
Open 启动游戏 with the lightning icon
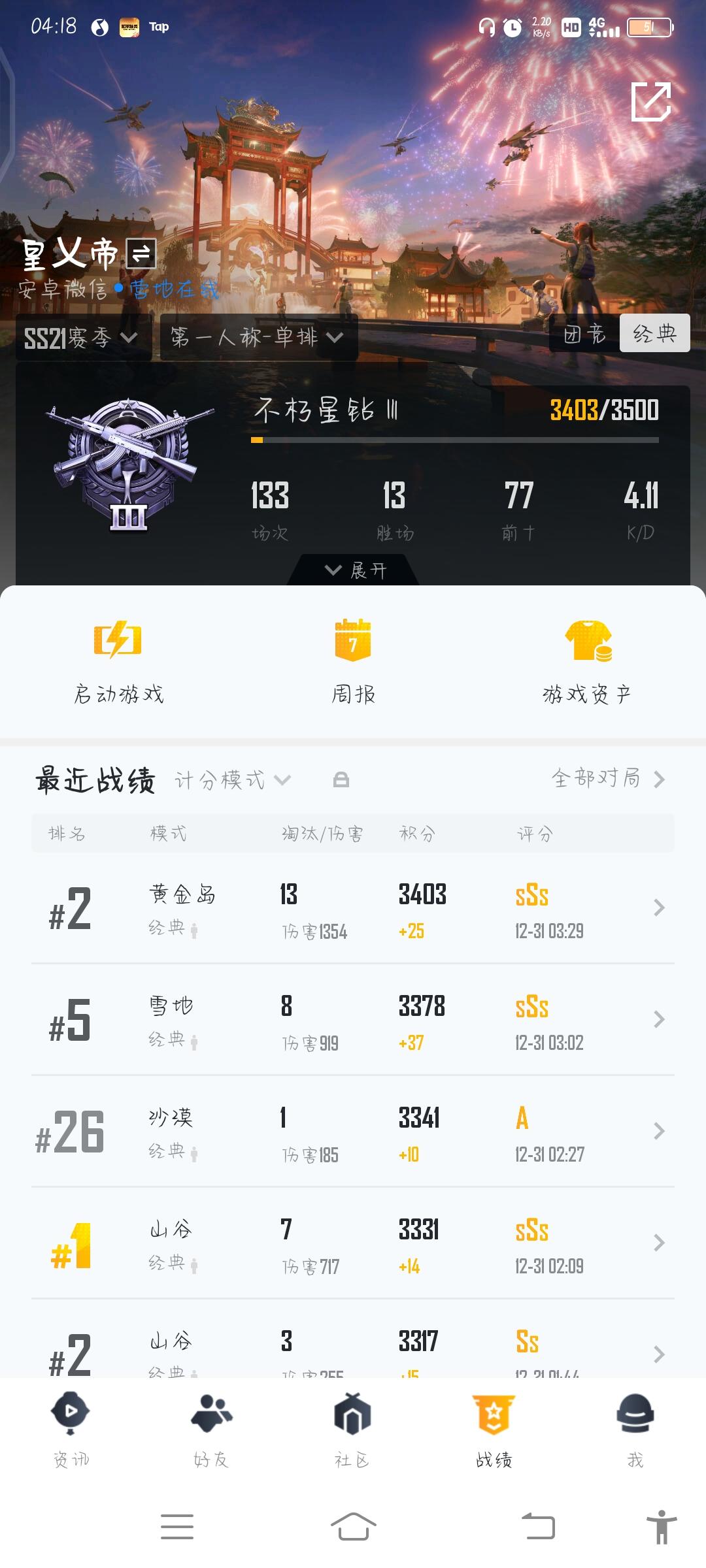tap(119, 660)
